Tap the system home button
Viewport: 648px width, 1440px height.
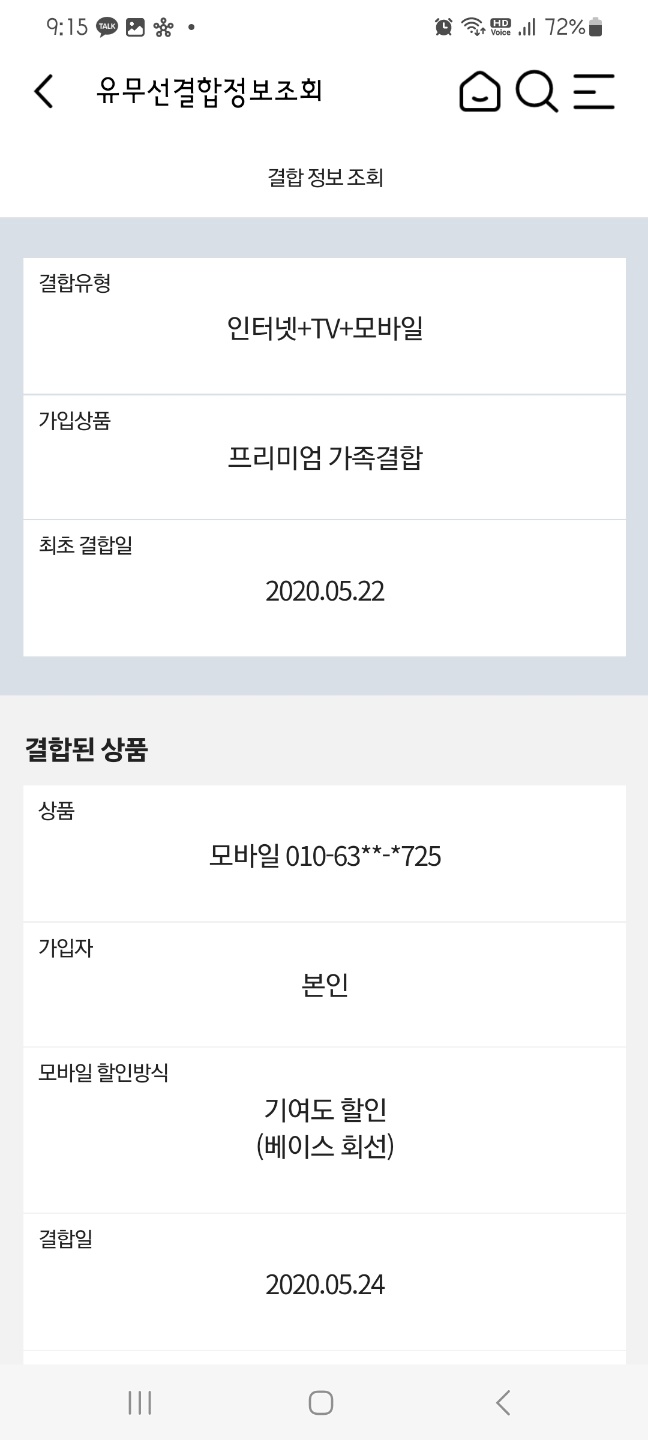click(321, 1402)
